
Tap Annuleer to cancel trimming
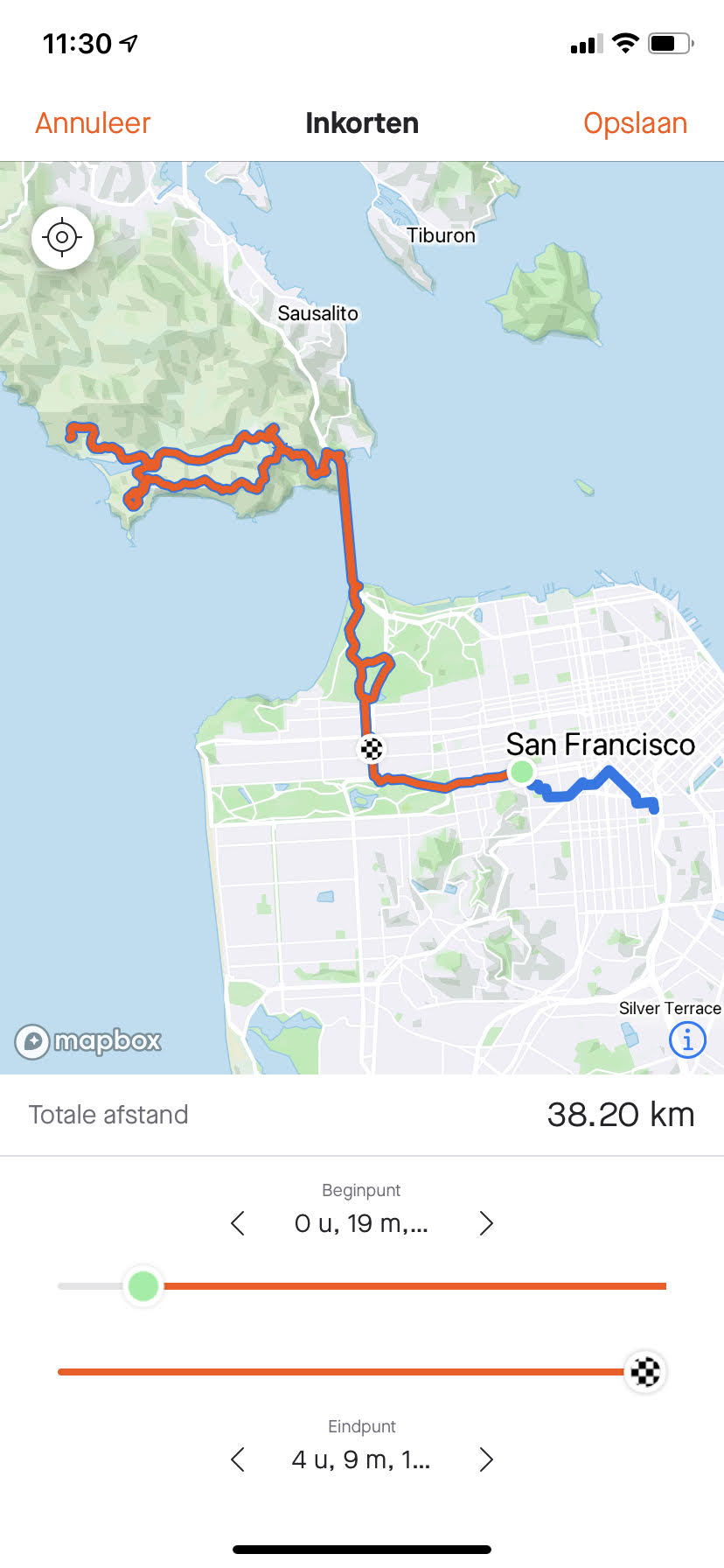click(93, 123)
